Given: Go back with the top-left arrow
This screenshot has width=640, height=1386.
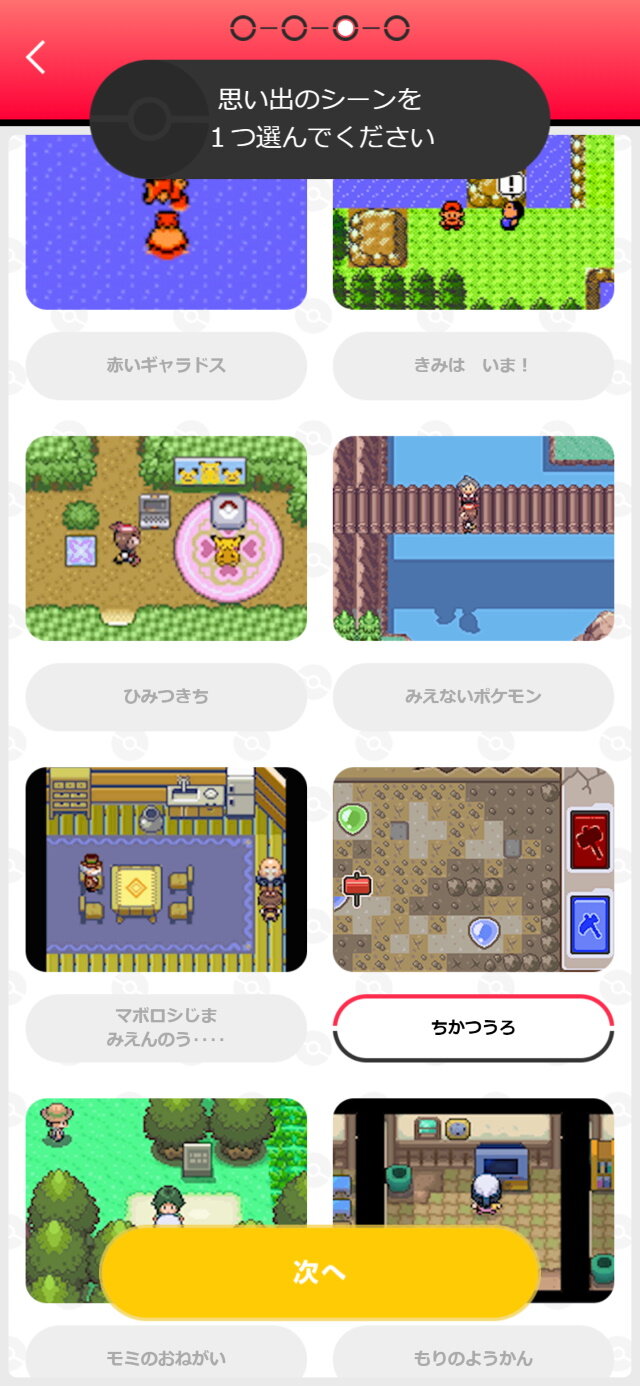Looking at the screenshot, I should tap(36, 57).
